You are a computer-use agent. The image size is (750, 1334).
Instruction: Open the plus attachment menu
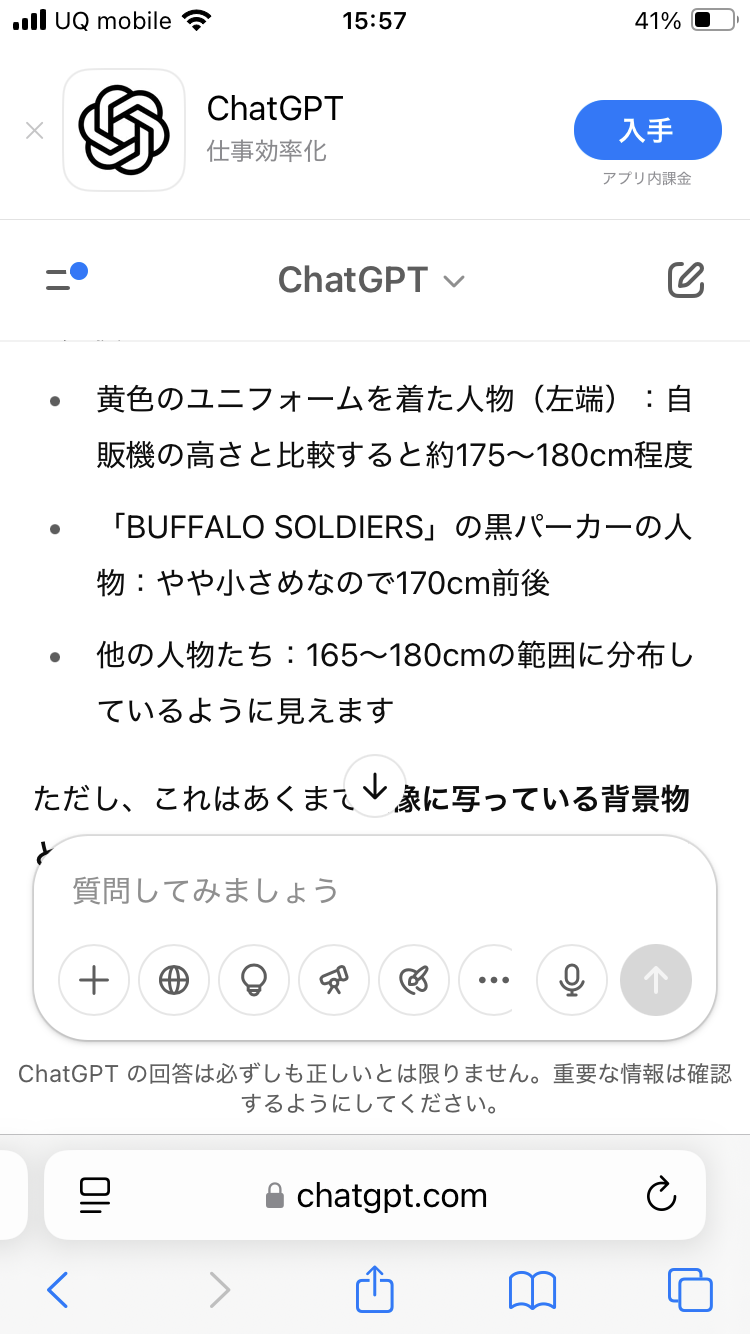coord(94,981)
